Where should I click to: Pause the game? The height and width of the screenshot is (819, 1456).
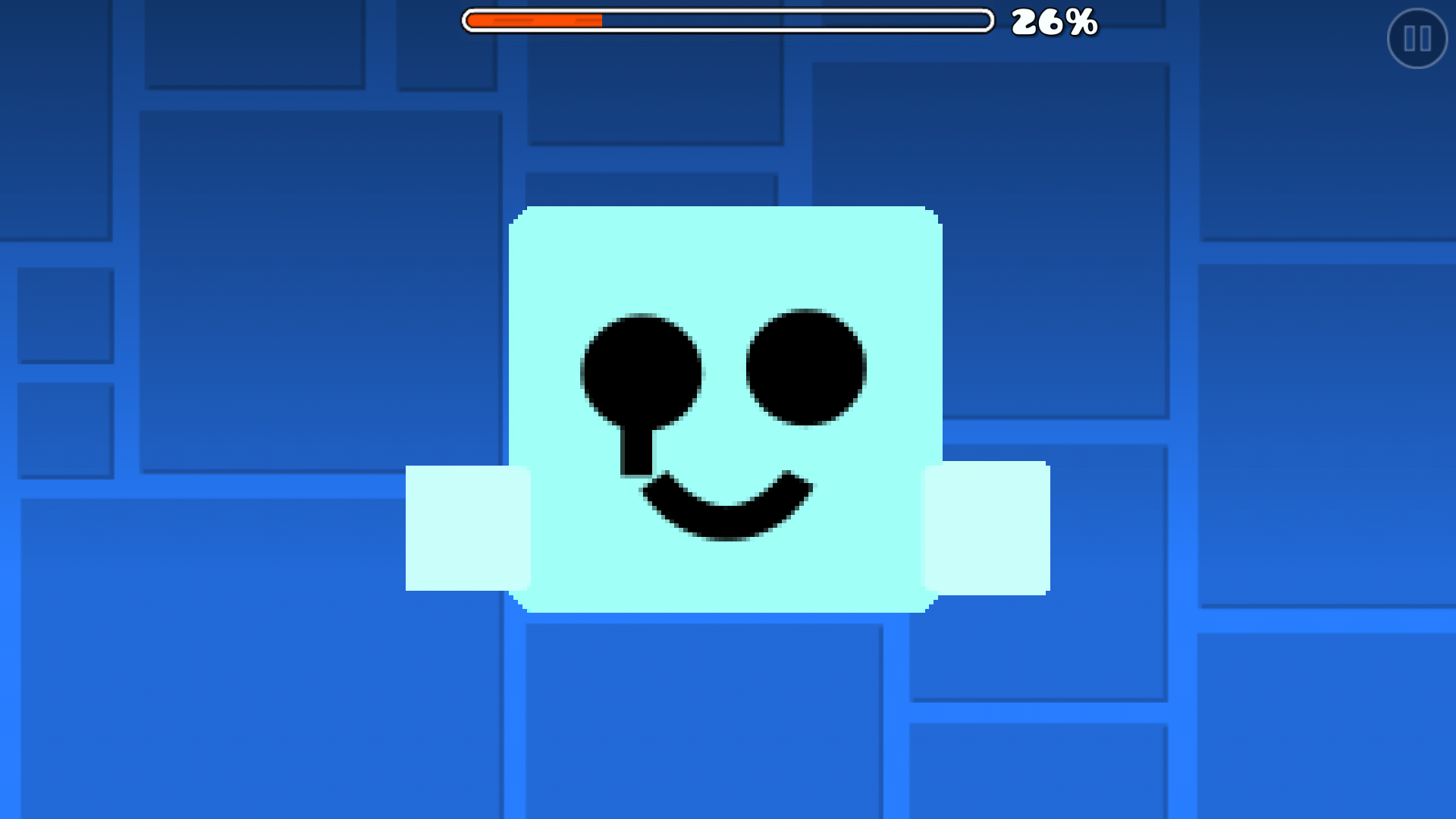tap(1417, 39)
